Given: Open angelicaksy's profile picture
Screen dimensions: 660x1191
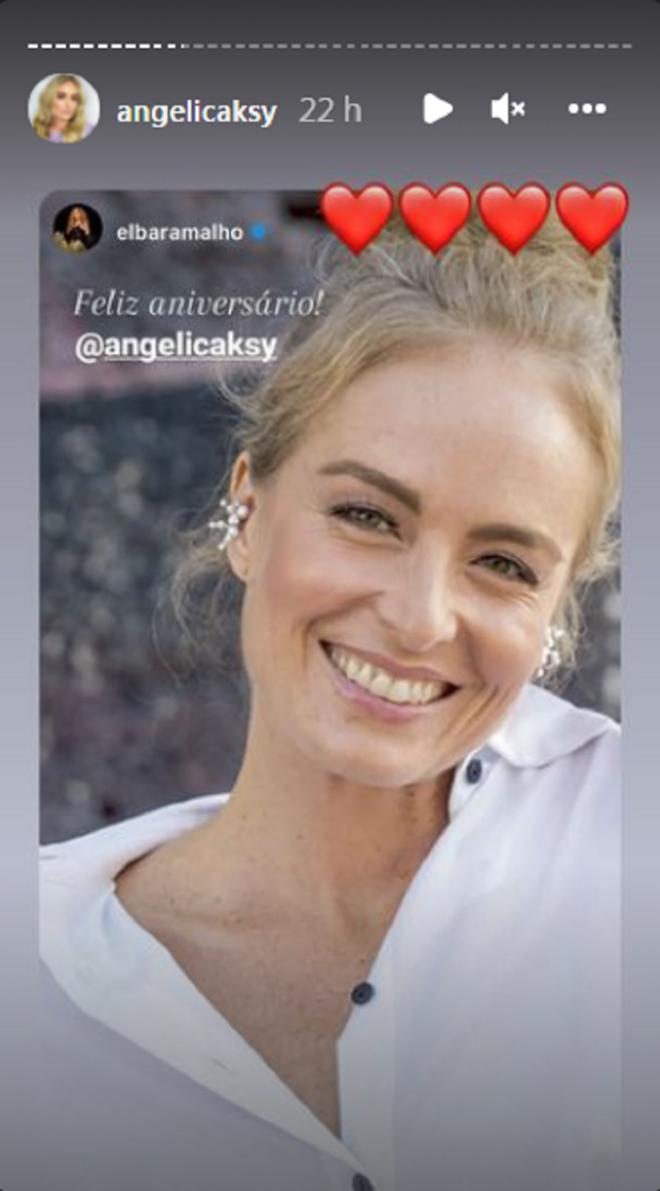Looking at the screenshot, I should click(64, 109).
